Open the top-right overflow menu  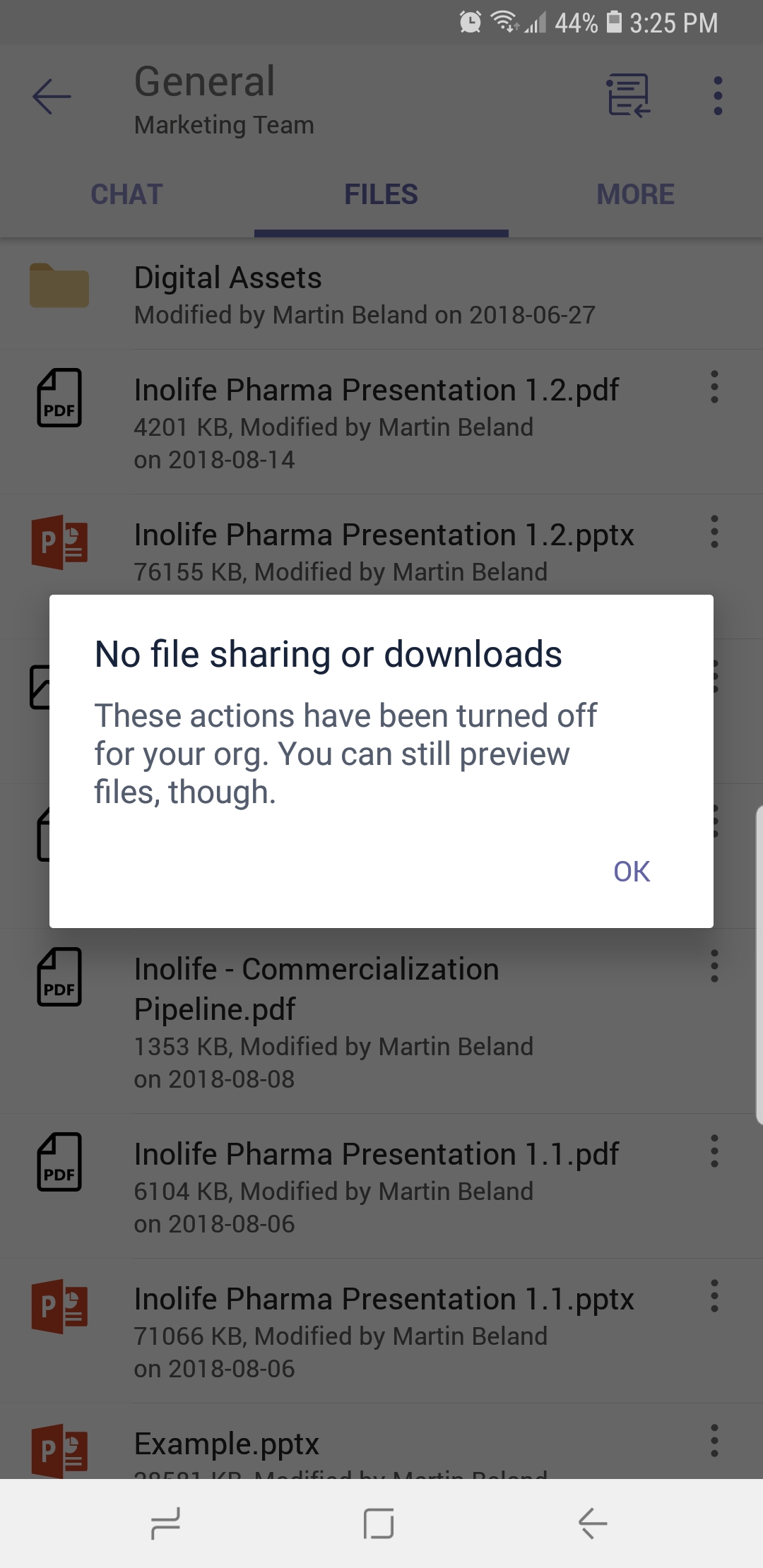tap(717, 96)
